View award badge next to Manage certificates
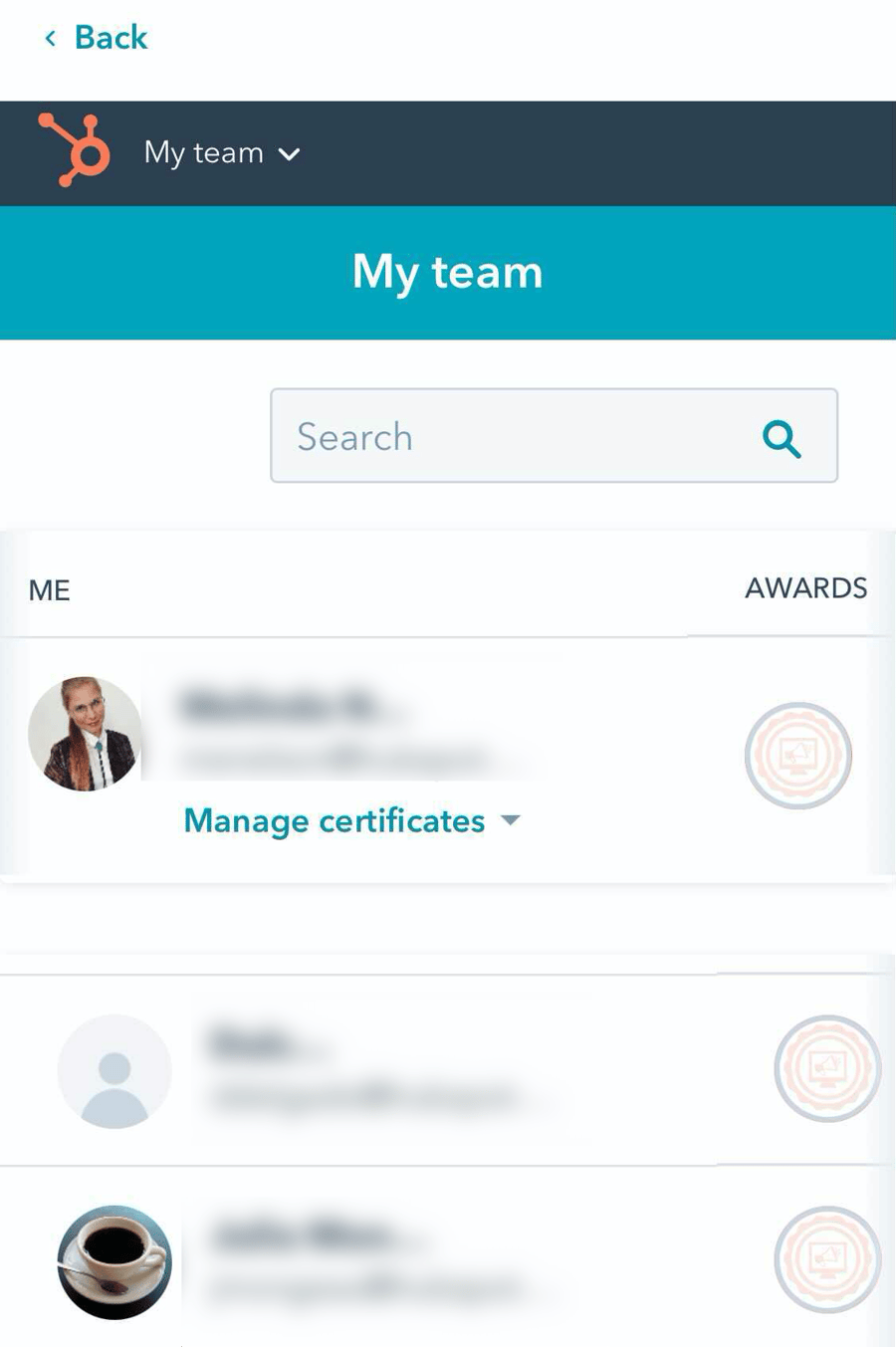 797,756
